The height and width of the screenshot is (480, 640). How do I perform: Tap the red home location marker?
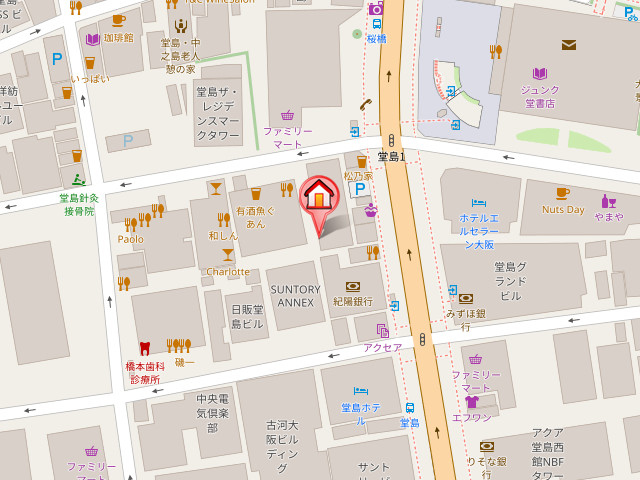click(320, 196)
